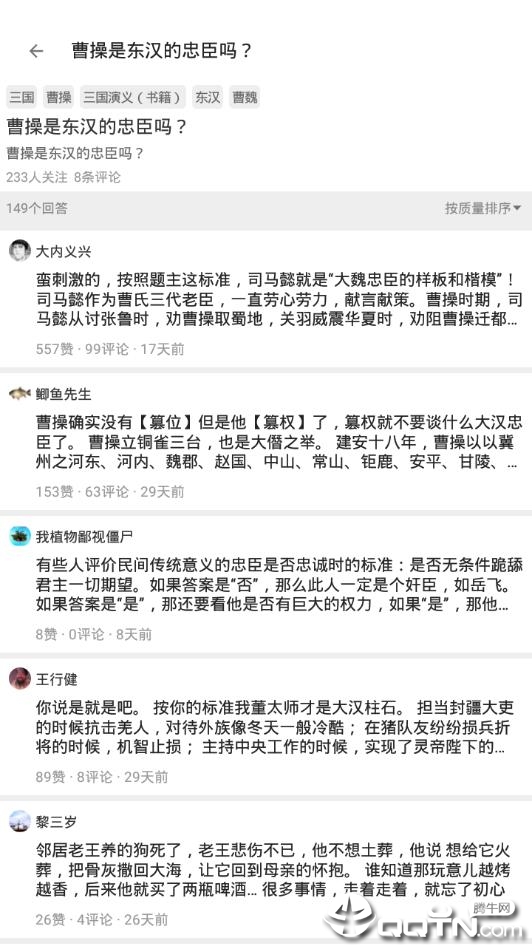The height and width of the screenshot is (946, 532).
Task: Select the 曹魏 topic chip
Action: click(x=245, y=97)
